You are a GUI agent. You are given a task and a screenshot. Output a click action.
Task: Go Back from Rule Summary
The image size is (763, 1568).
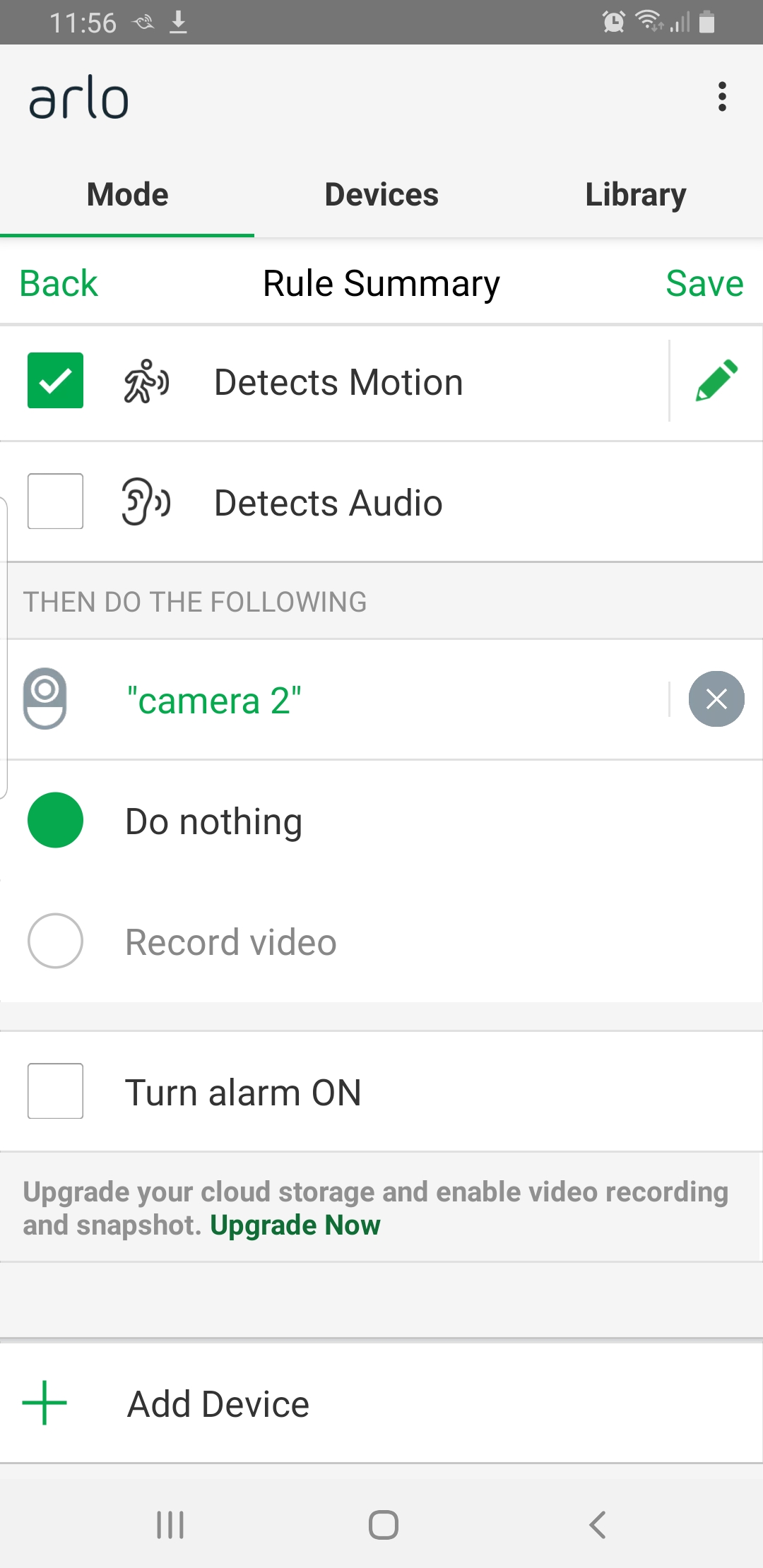pos(59,283)
